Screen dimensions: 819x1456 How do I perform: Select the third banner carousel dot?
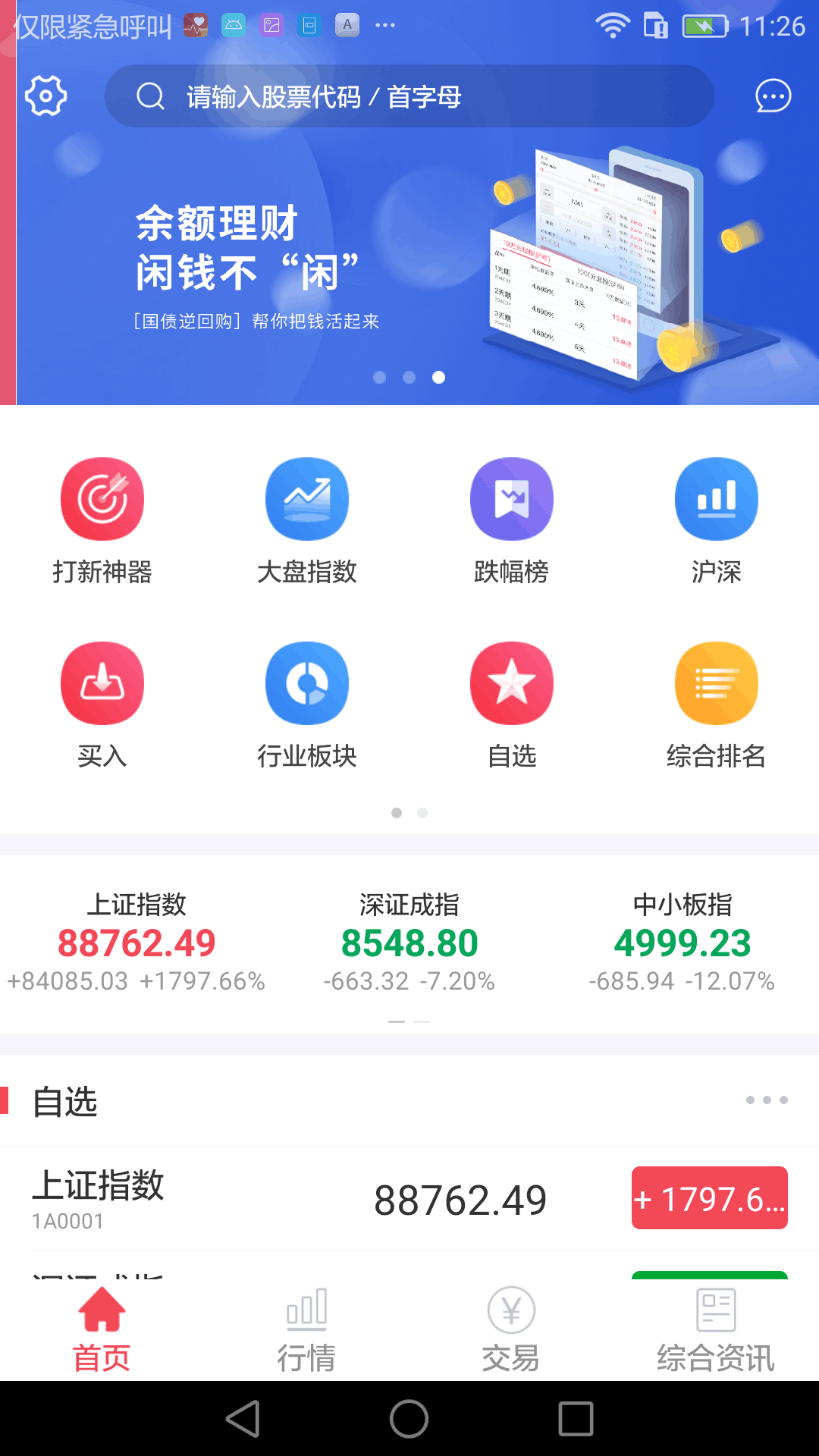(x=439, y=378)
